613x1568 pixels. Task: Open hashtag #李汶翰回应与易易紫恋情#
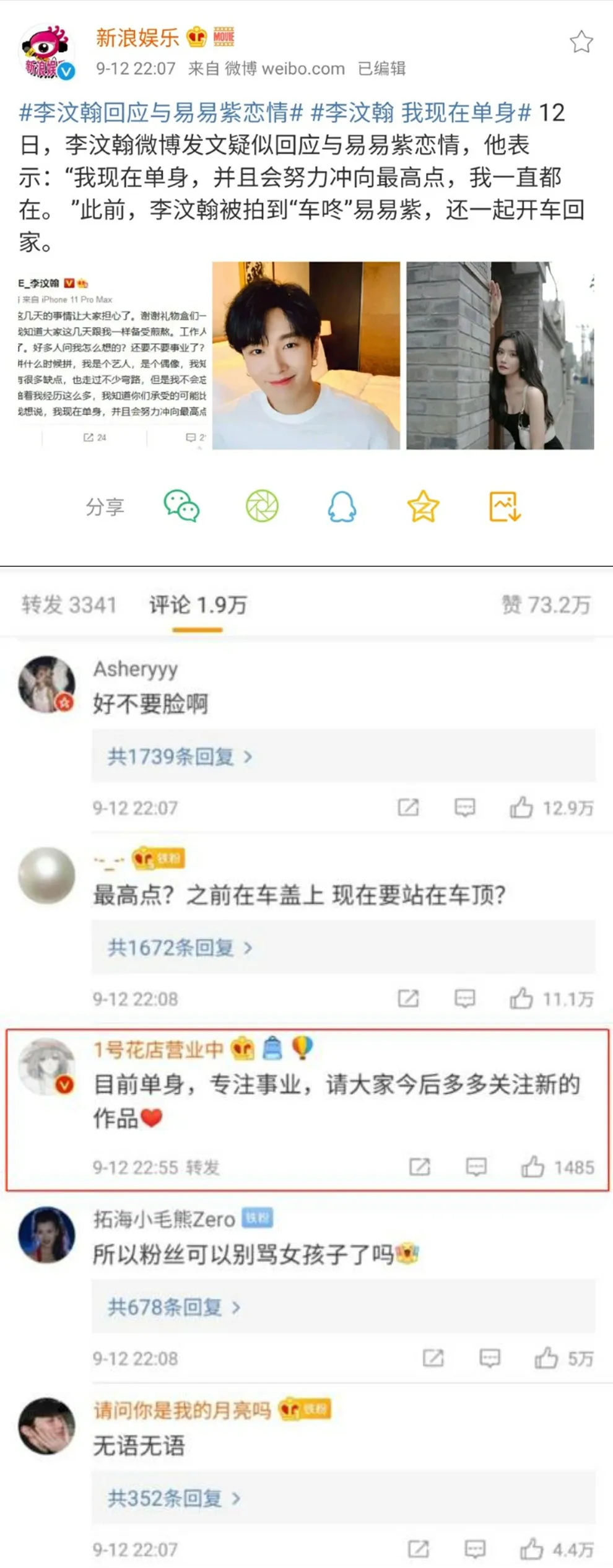(161, 113)
